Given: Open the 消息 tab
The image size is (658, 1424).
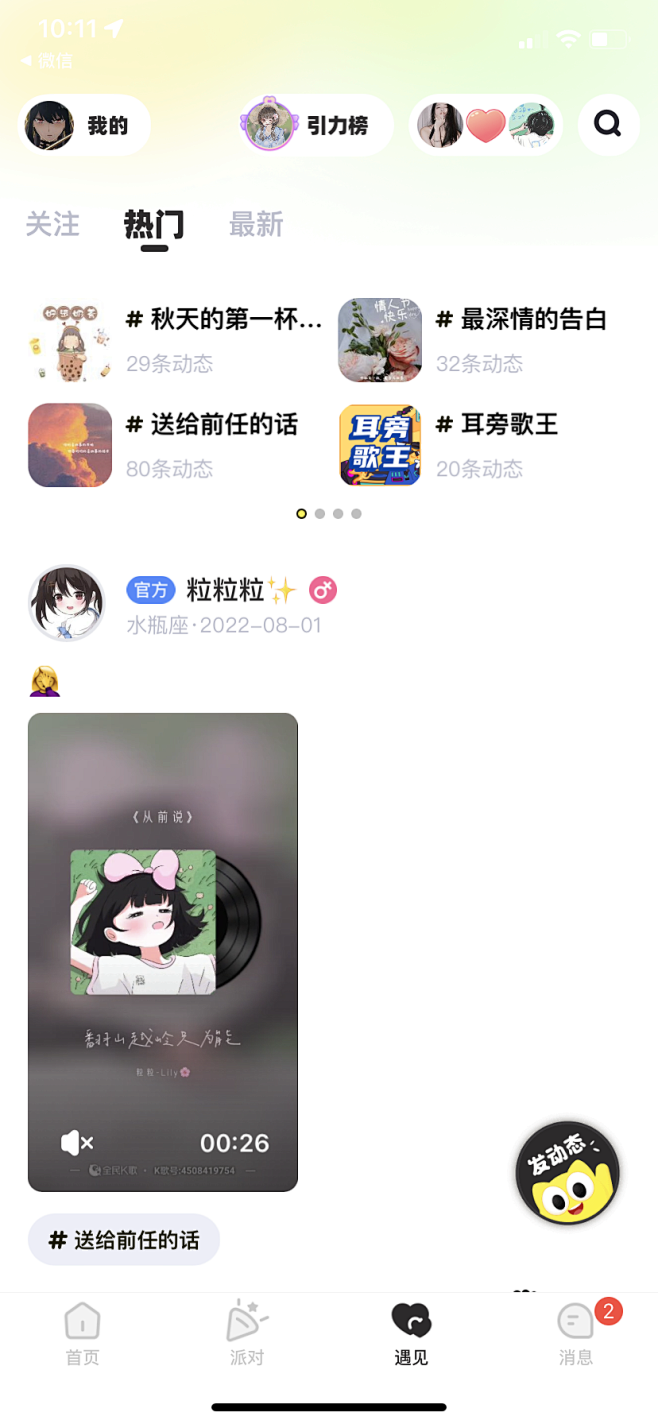Looking at the screenshot, I should click(577, 1334).
